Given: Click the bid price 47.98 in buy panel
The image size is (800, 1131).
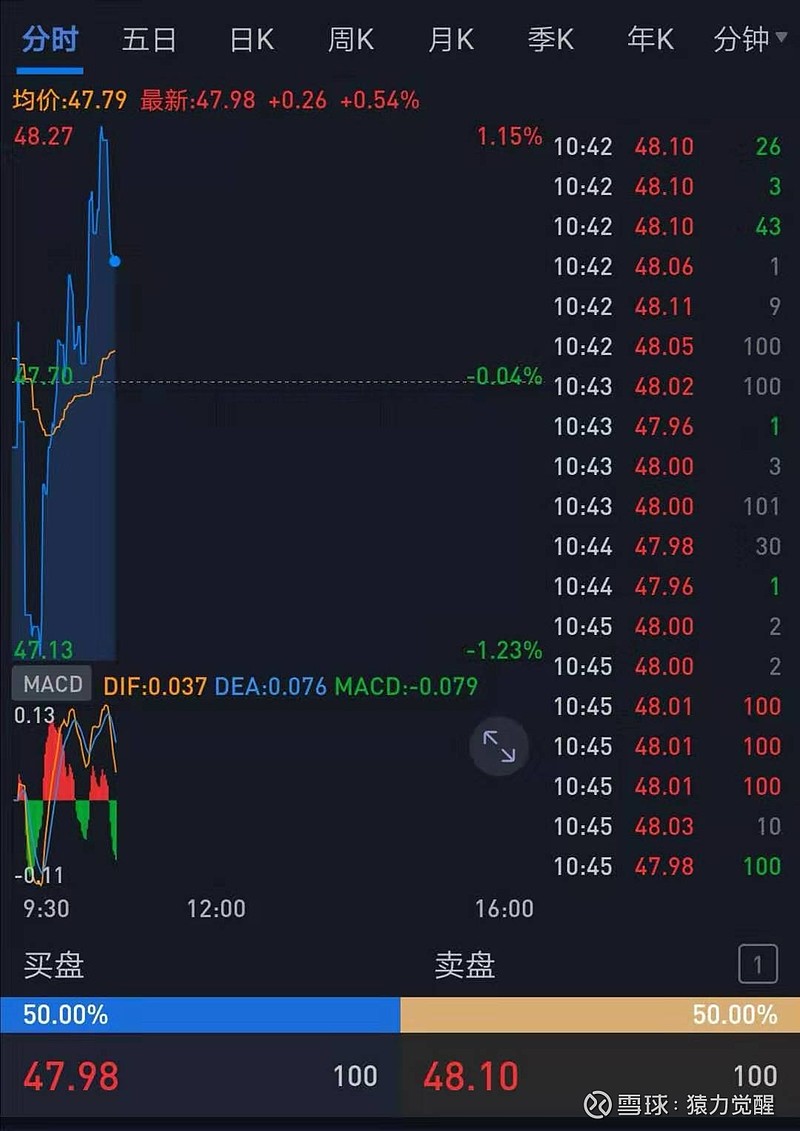Looking at the screenshot, I should coord(68,1076).
